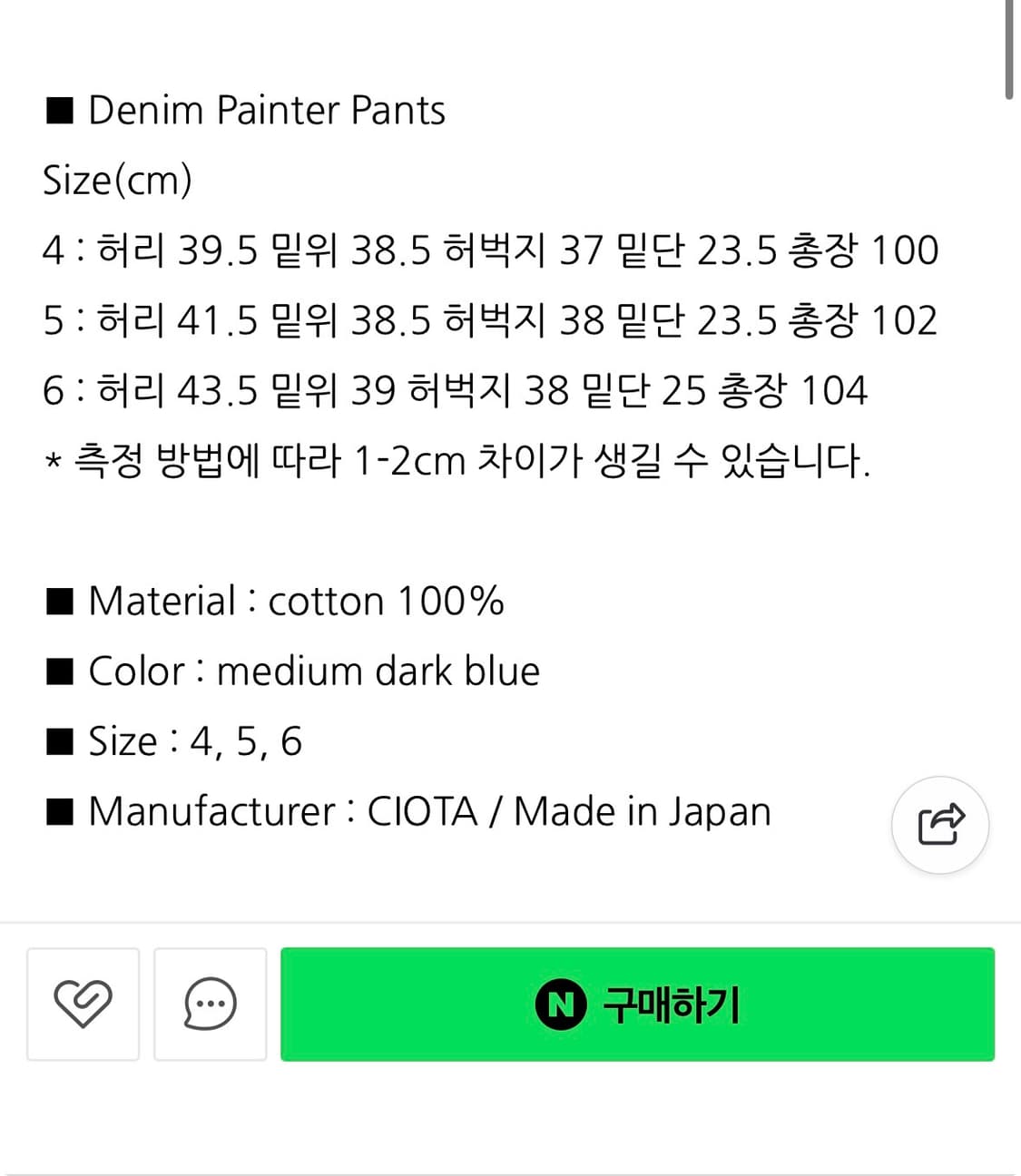Click the square bullet next to Manufacturer

[58, 810]
